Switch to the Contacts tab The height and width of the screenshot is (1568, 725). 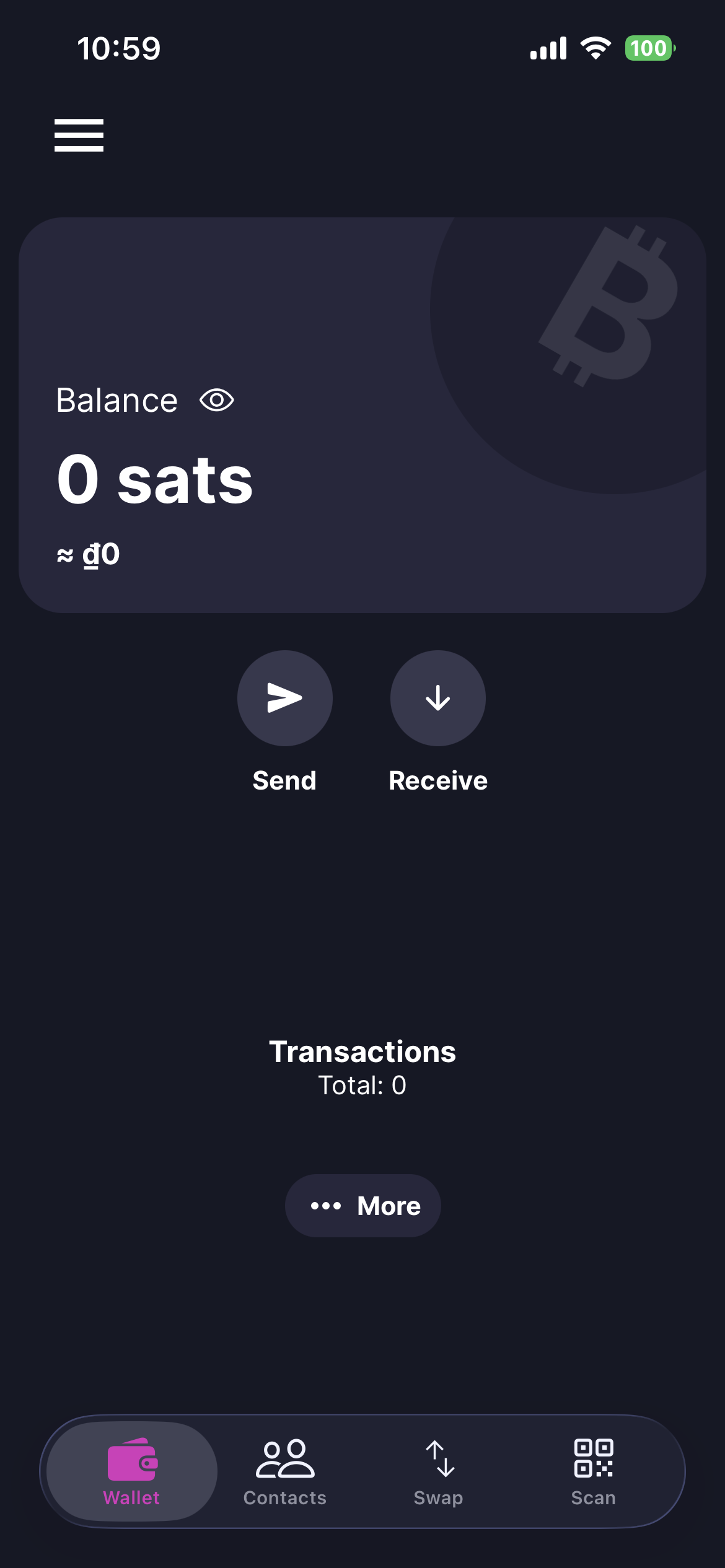285,1471
